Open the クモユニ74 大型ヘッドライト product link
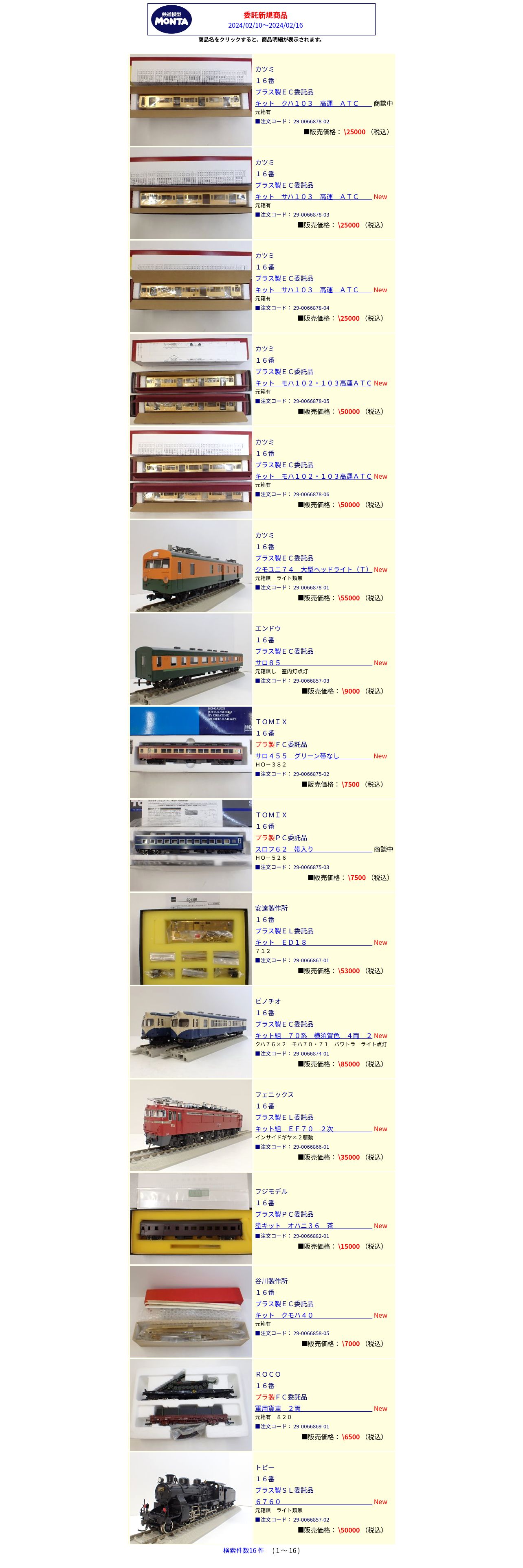Image resolution: width=523 pixels, height=1568 pixels. [x=312, y=569]
